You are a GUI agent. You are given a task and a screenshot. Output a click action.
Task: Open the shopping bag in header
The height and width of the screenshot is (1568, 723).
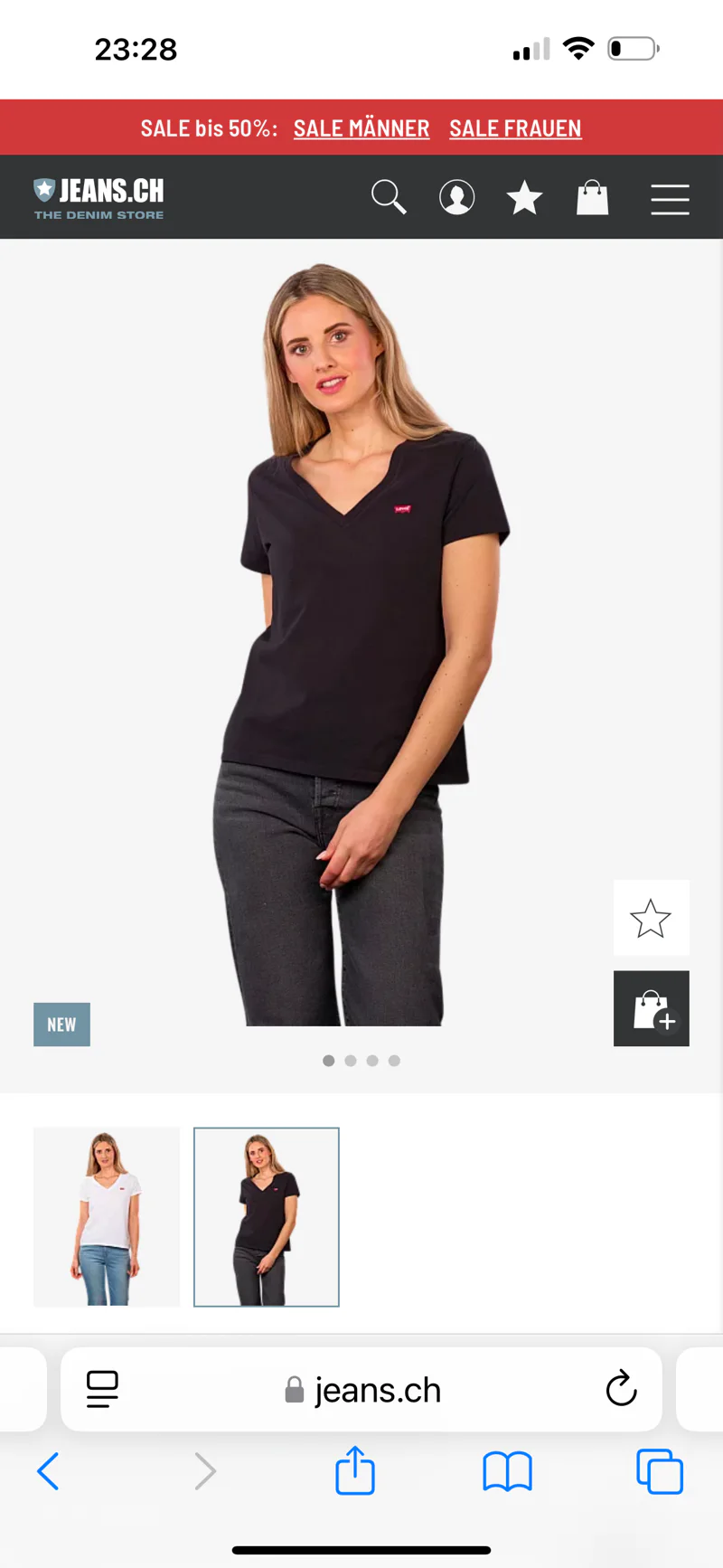tap(593, 197)
